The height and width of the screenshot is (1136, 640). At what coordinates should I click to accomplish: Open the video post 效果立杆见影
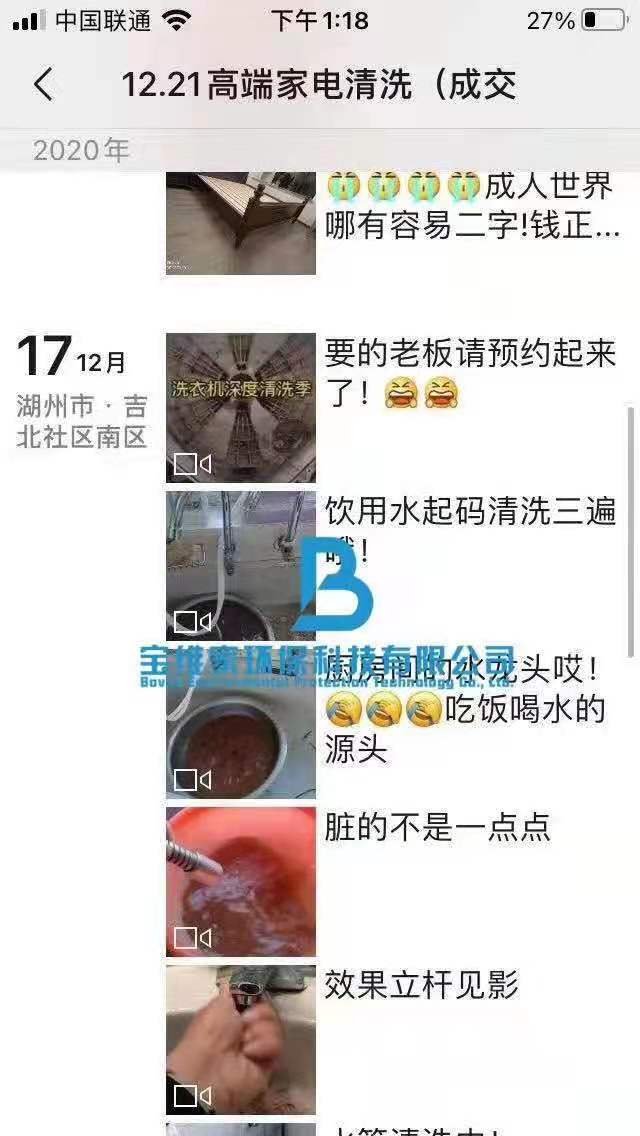tap(241, 1040)
